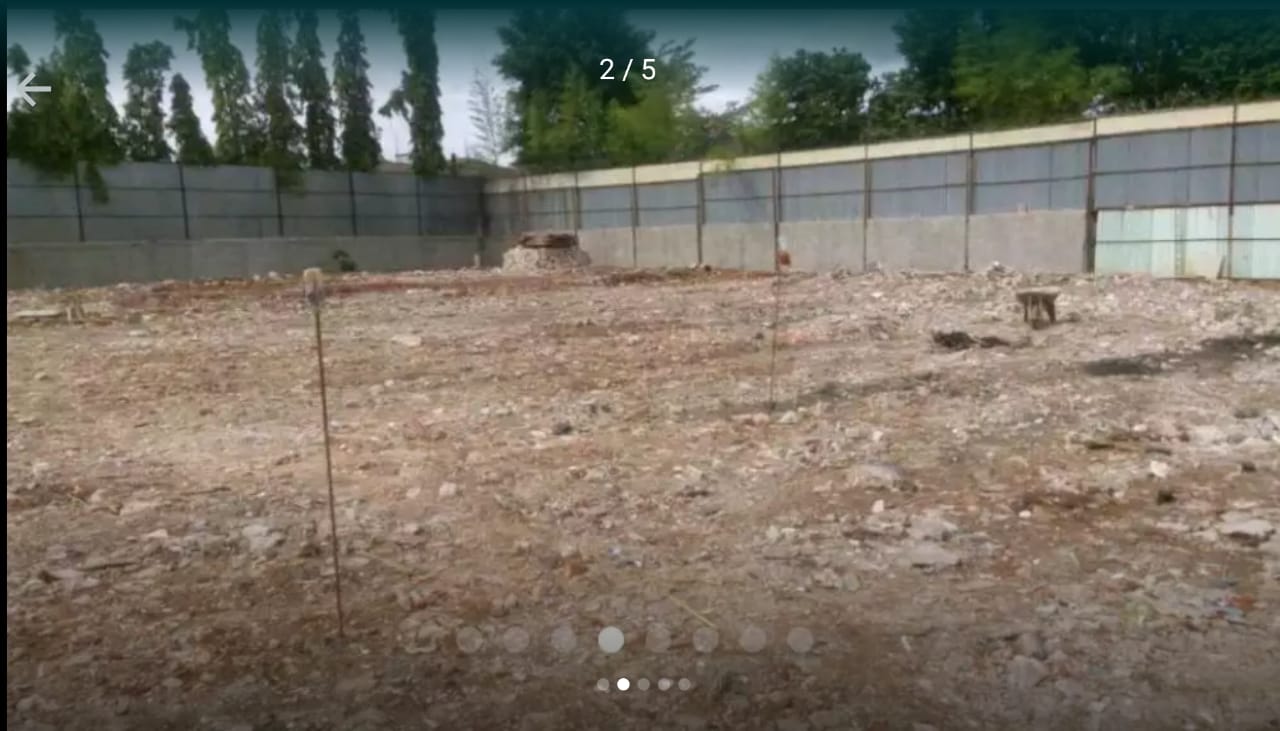The image size is (1280, 731).
Task: Select the last page indicator dot
Action: point(685,685)
